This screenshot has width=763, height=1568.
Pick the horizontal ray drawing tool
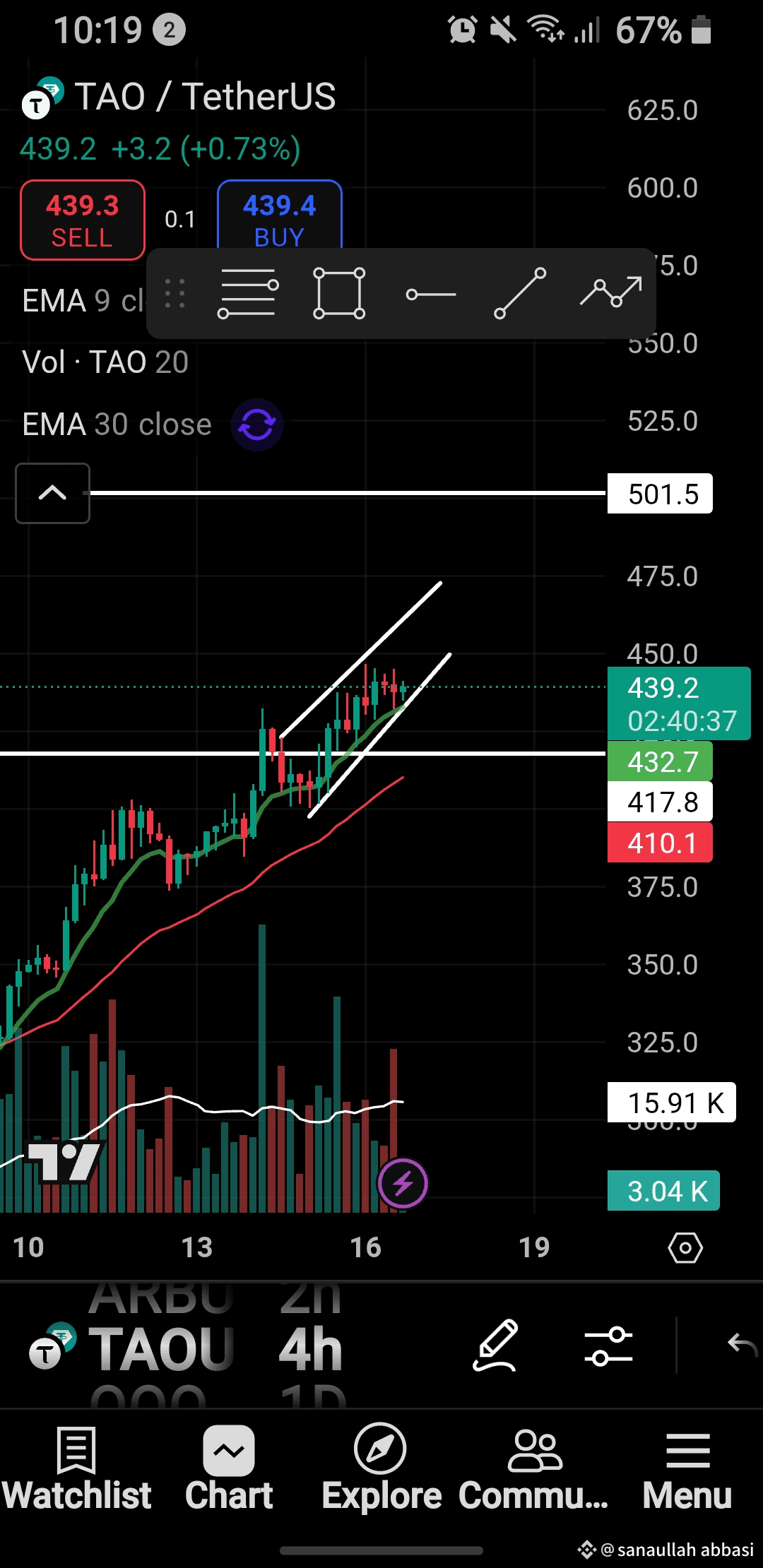click(430, 294)
